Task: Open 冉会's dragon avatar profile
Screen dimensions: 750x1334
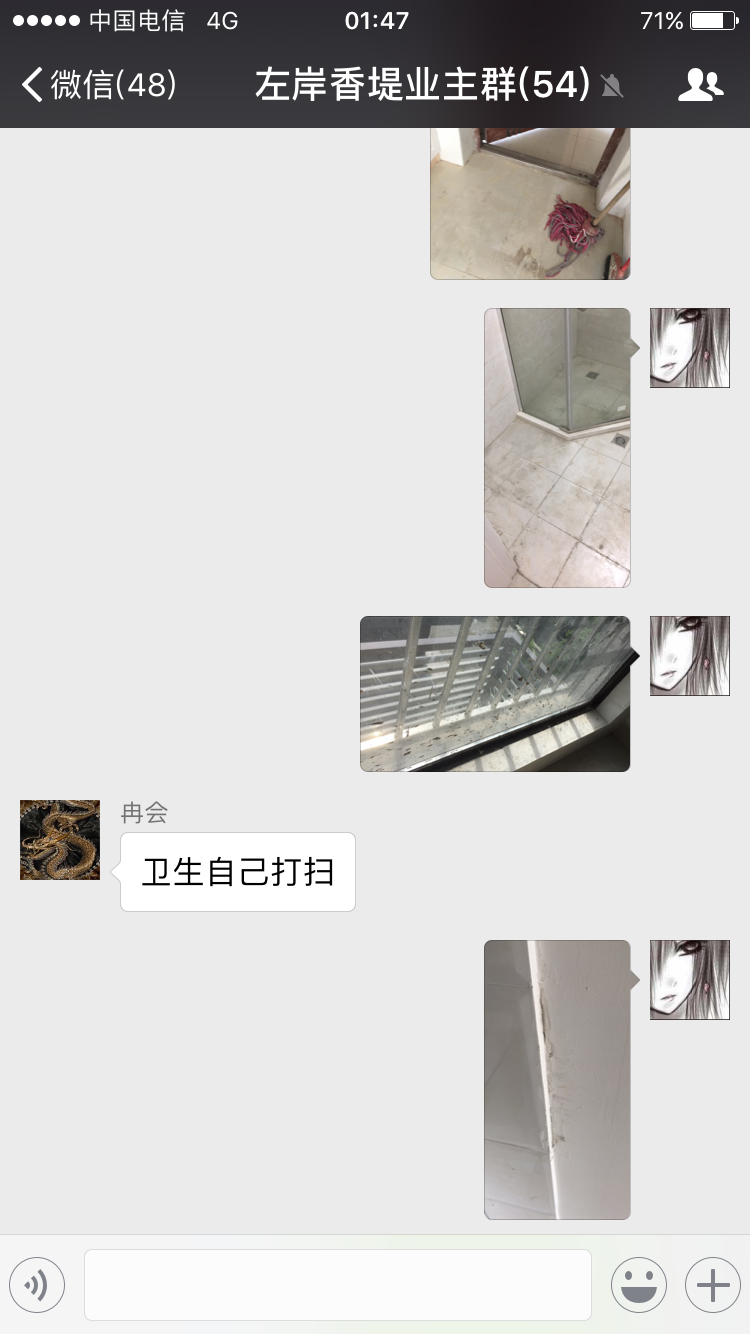Action: pos(60,840)
